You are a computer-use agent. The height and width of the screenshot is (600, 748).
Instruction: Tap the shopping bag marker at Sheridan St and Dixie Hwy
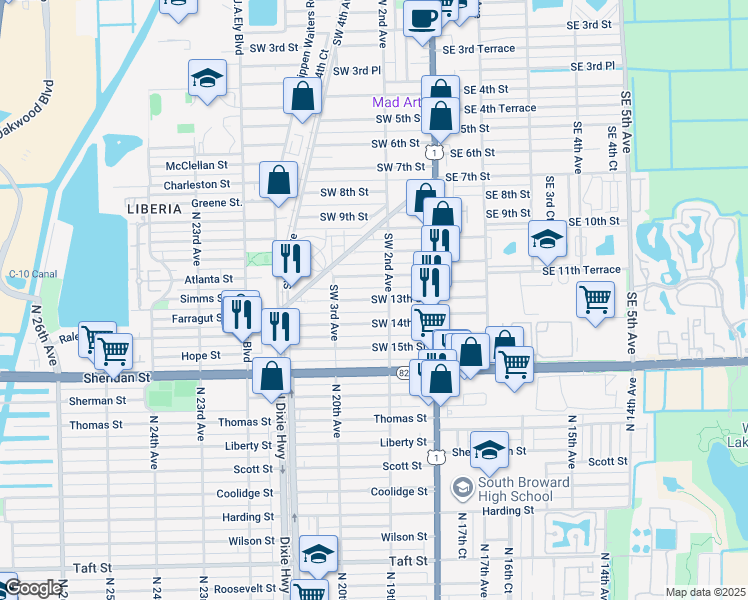[271, 376]
